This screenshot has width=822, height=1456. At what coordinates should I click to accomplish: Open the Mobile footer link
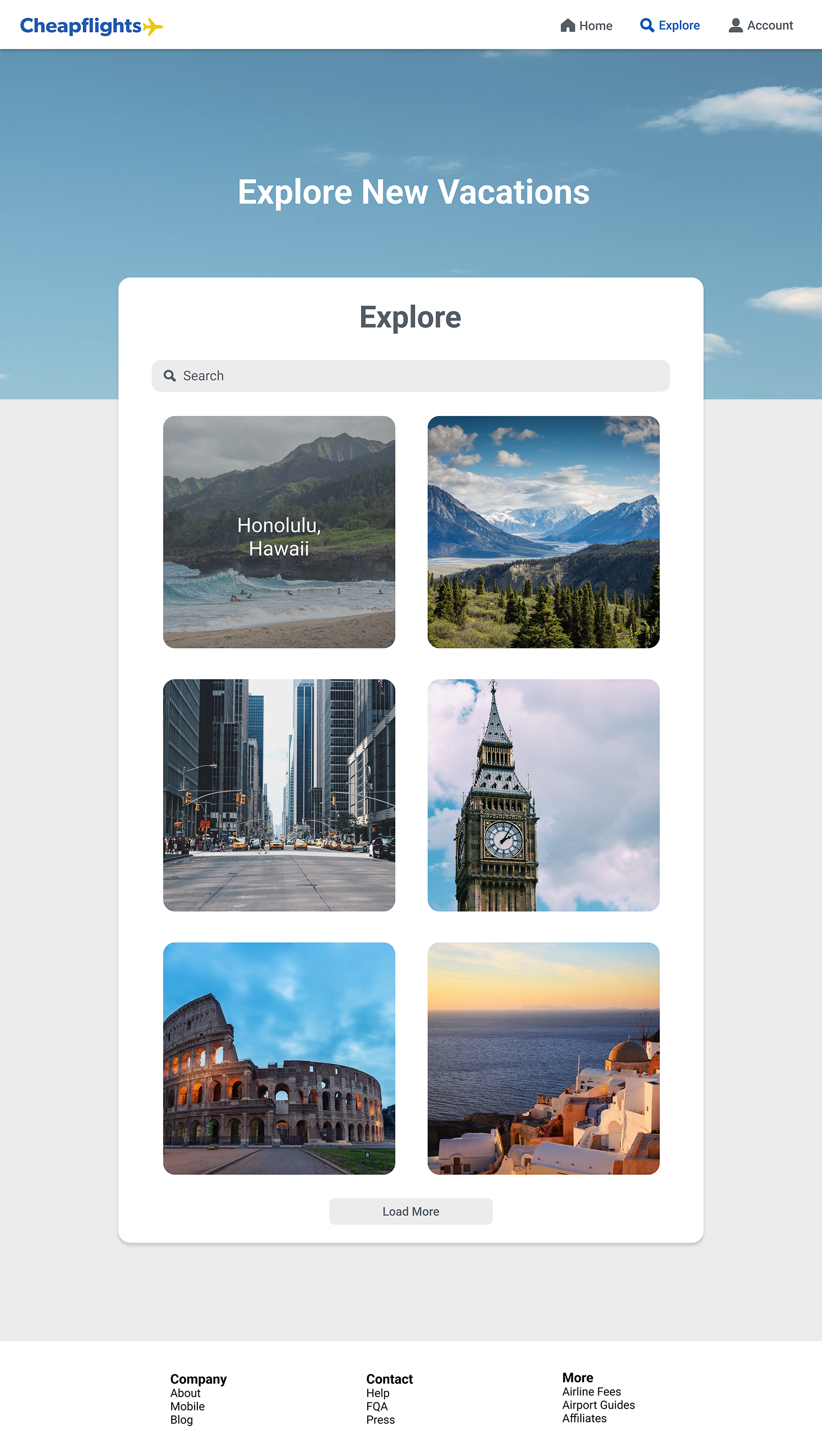(x=187, y=1406)
